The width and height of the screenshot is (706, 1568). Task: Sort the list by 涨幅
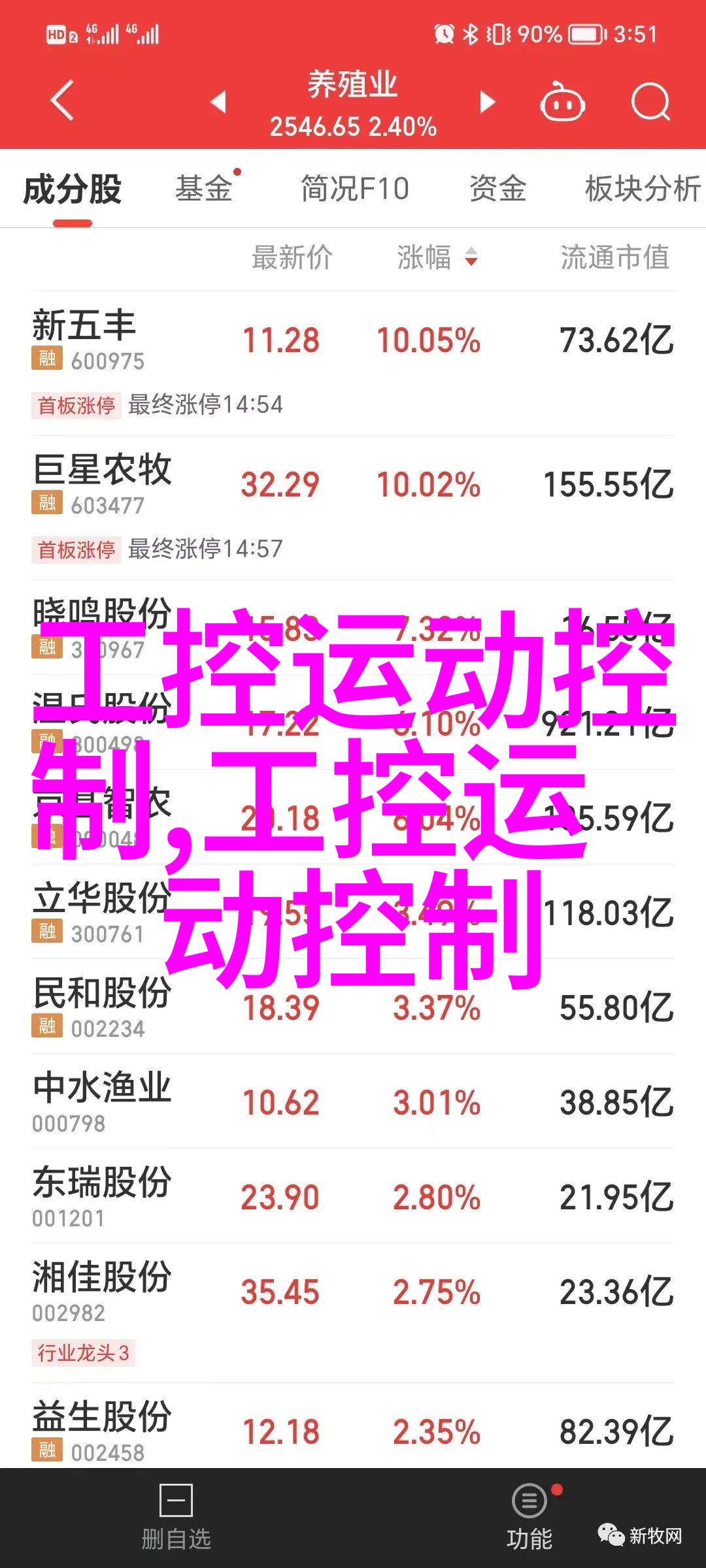click(437, 257)
